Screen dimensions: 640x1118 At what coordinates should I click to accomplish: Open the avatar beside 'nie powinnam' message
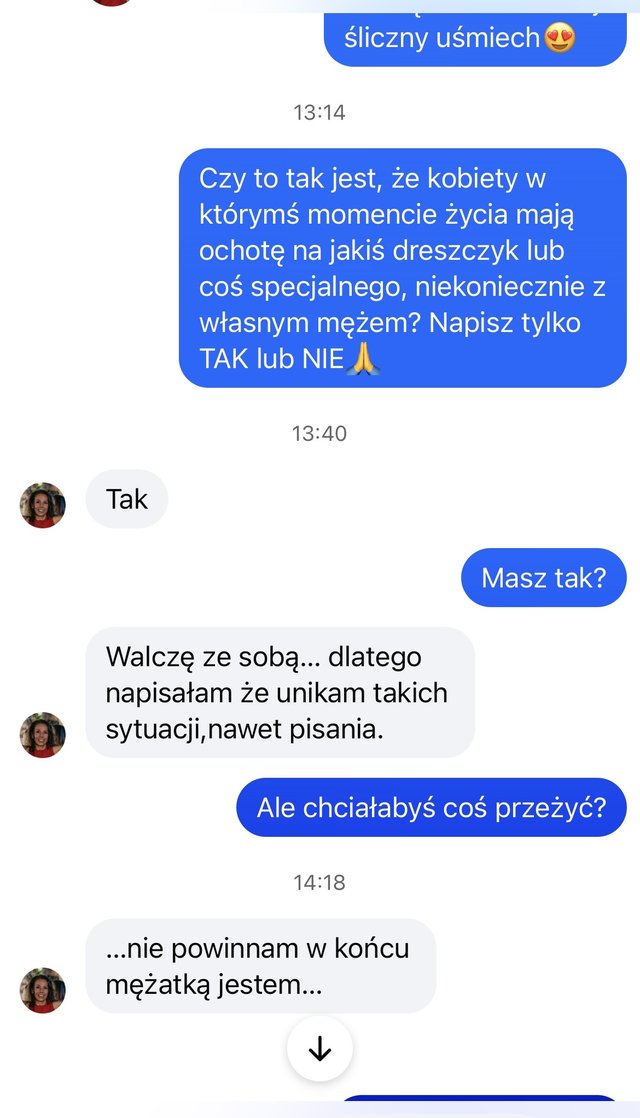(x=42, y=990)
